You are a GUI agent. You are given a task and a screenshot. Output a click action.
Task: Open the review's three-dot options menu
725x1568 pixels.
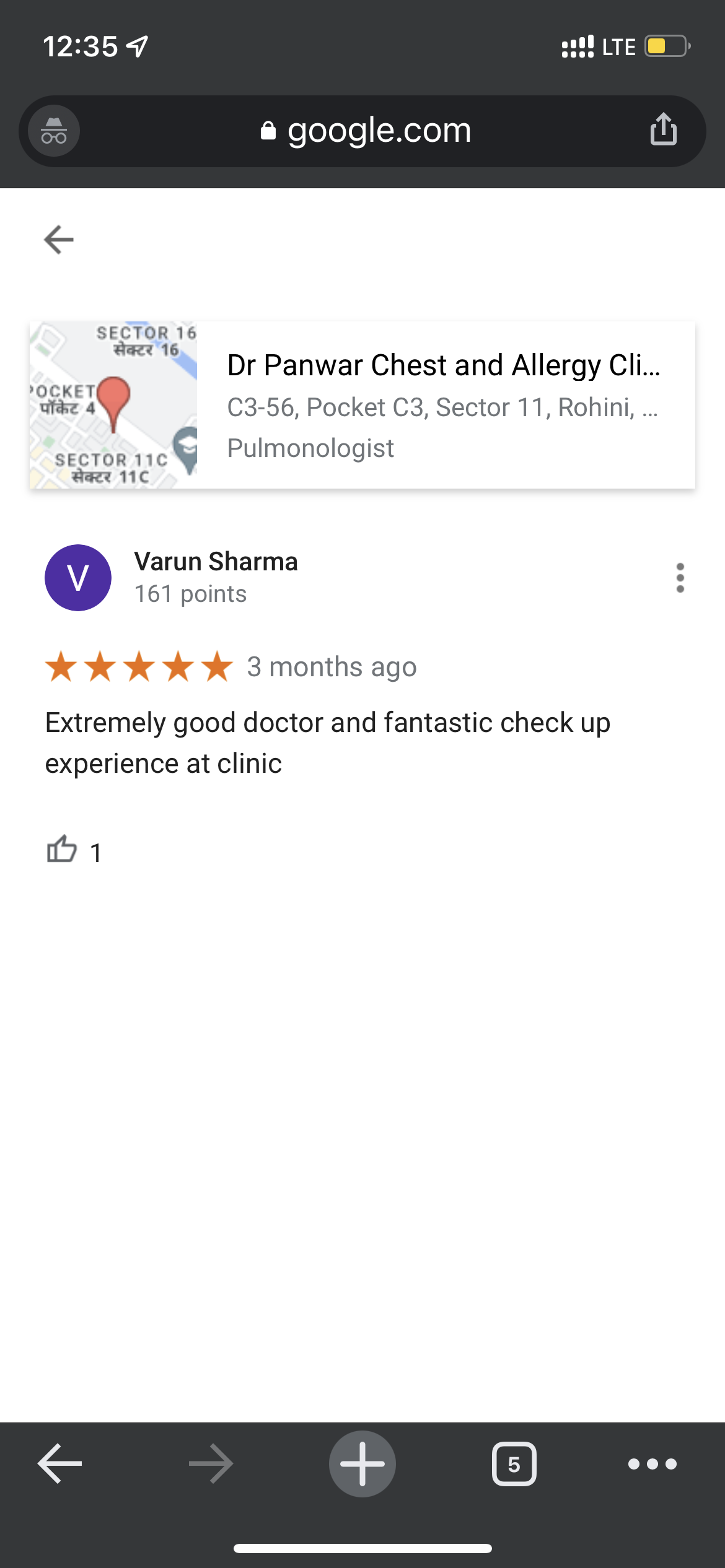[x=680, y=578]
